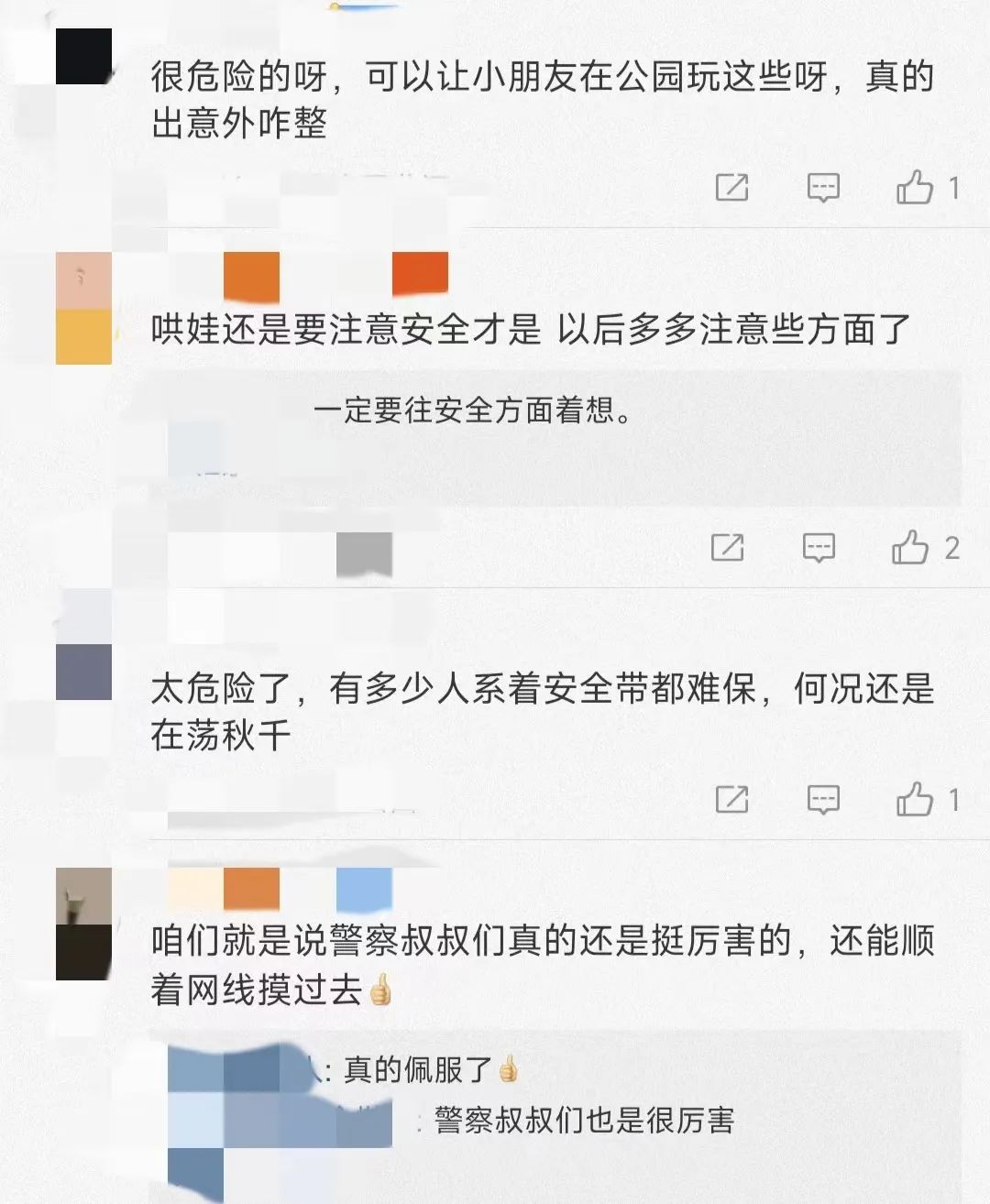The image size is (990, 1204).
Task: Like the comment '哄娃还是要注意安全才是'
Action: tap(910, 548)
